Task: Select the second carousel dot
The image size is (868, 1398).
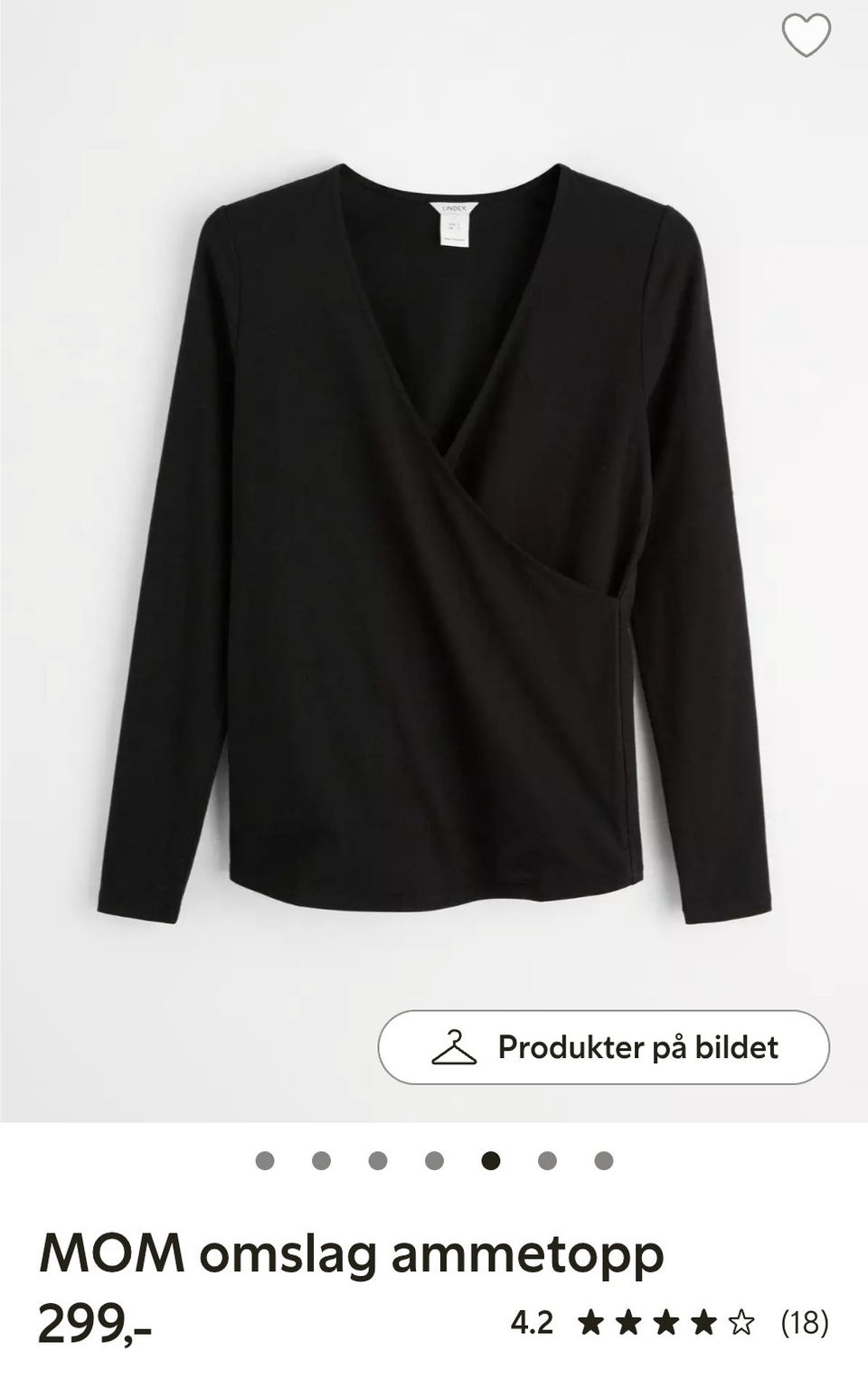Action: [318, 1157]
